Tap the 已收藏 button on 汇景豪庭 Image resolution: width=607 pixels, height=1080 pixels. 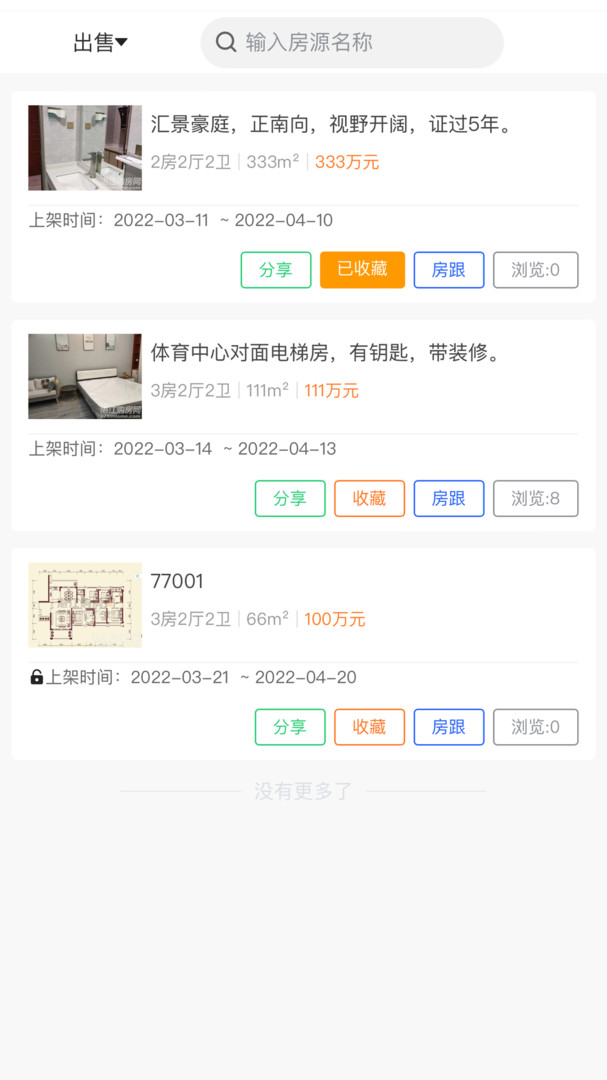[362, 270]
